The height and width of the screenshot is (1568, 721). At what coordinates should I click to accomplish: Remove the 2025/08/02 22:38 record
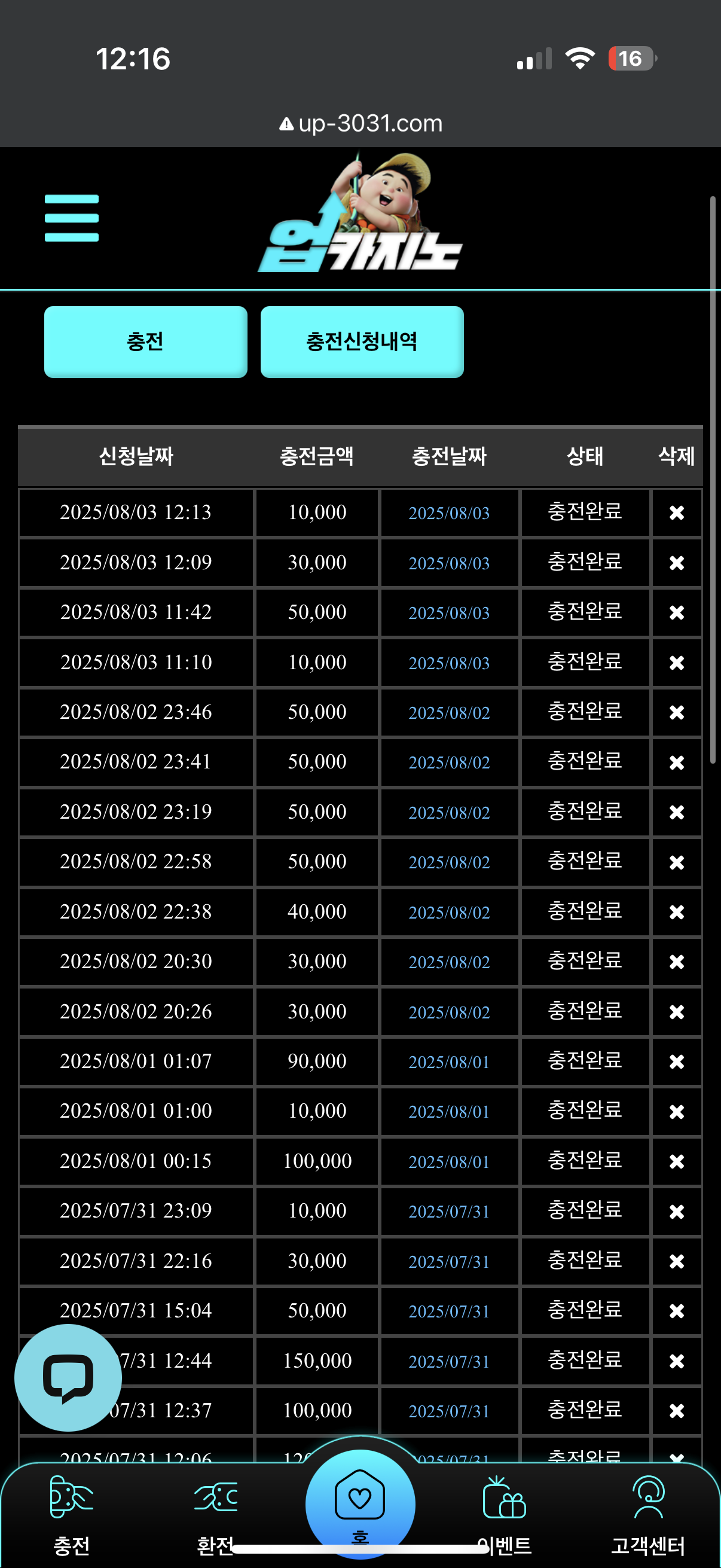pyautogui.click(x=677, y=912)
